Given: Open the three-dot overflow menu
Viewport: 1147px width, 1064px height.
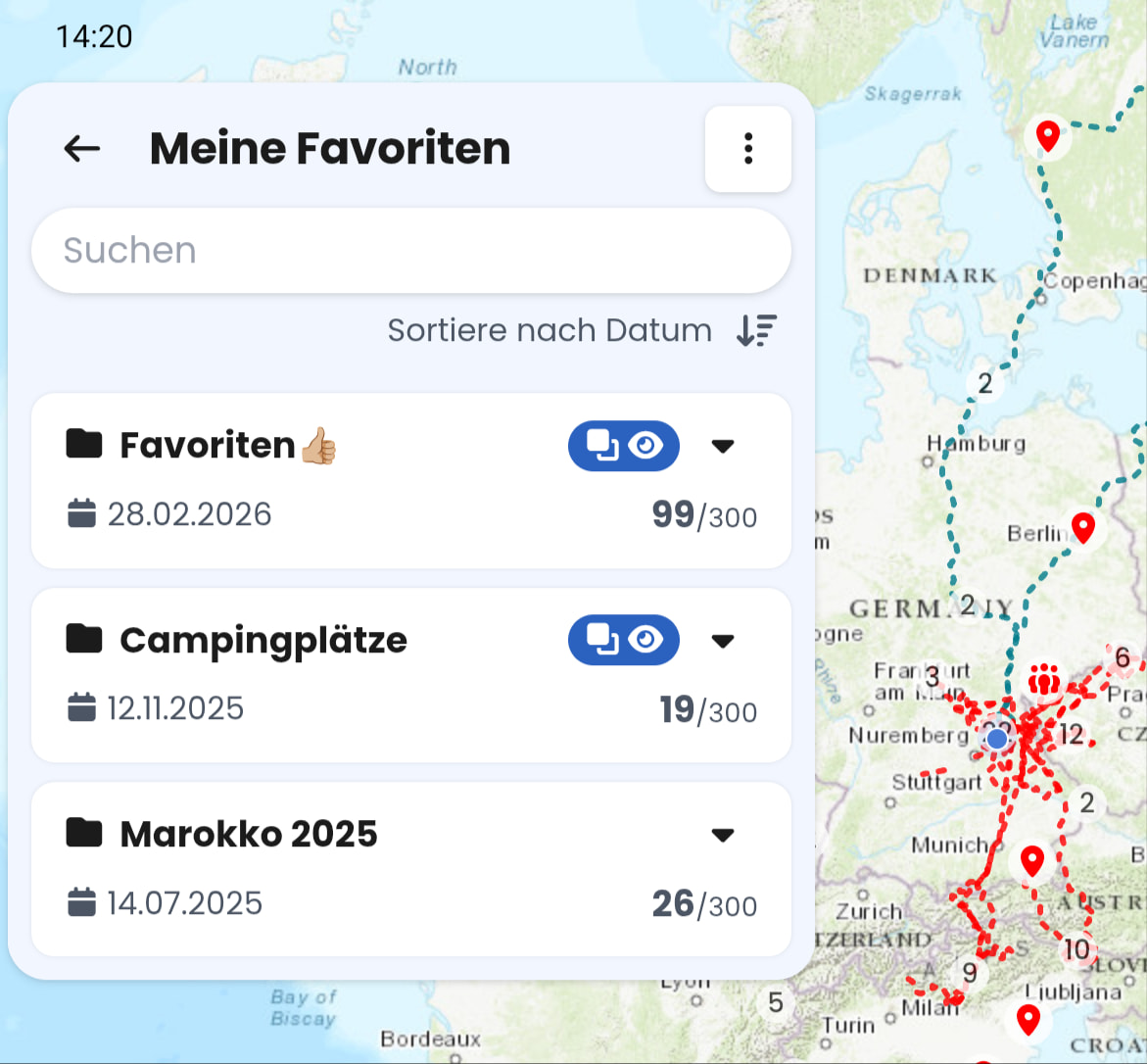Looking at the screenshot, I should 747,149.
